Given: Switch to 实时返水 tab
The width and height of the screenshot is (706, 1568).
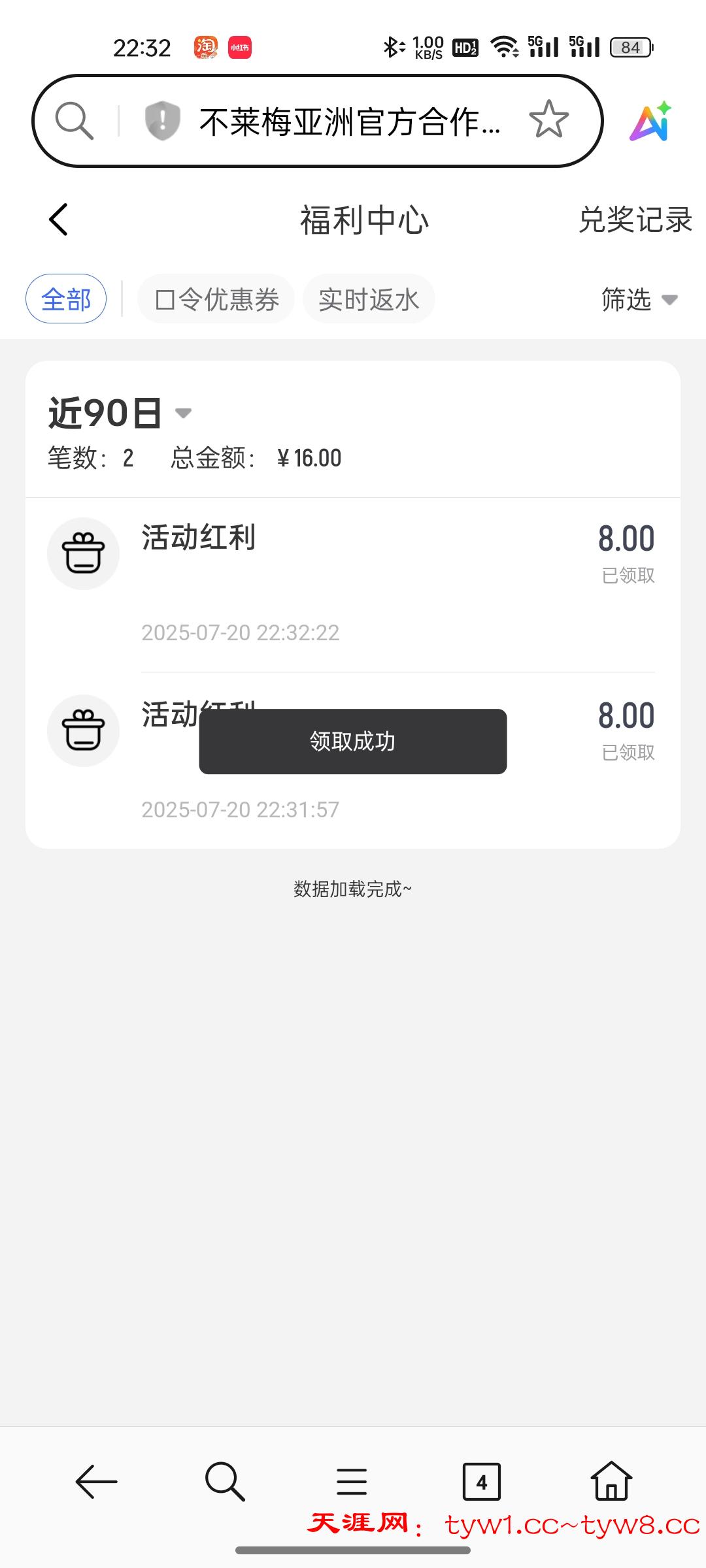Looking at the screenshot, I should (369, 299).
